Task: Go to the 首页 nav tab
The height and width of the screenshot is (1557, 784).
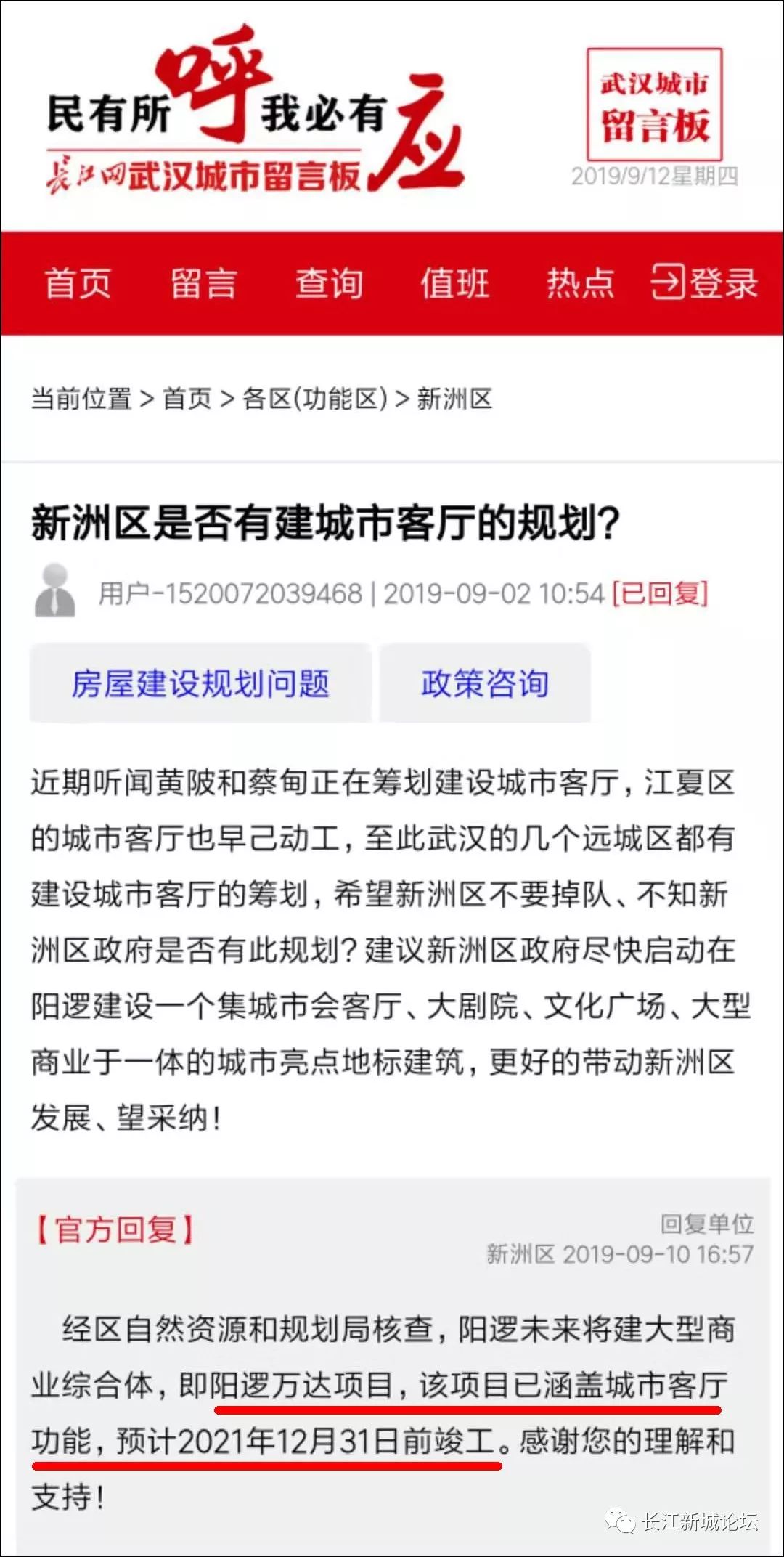Action: (x=78, y=283)
